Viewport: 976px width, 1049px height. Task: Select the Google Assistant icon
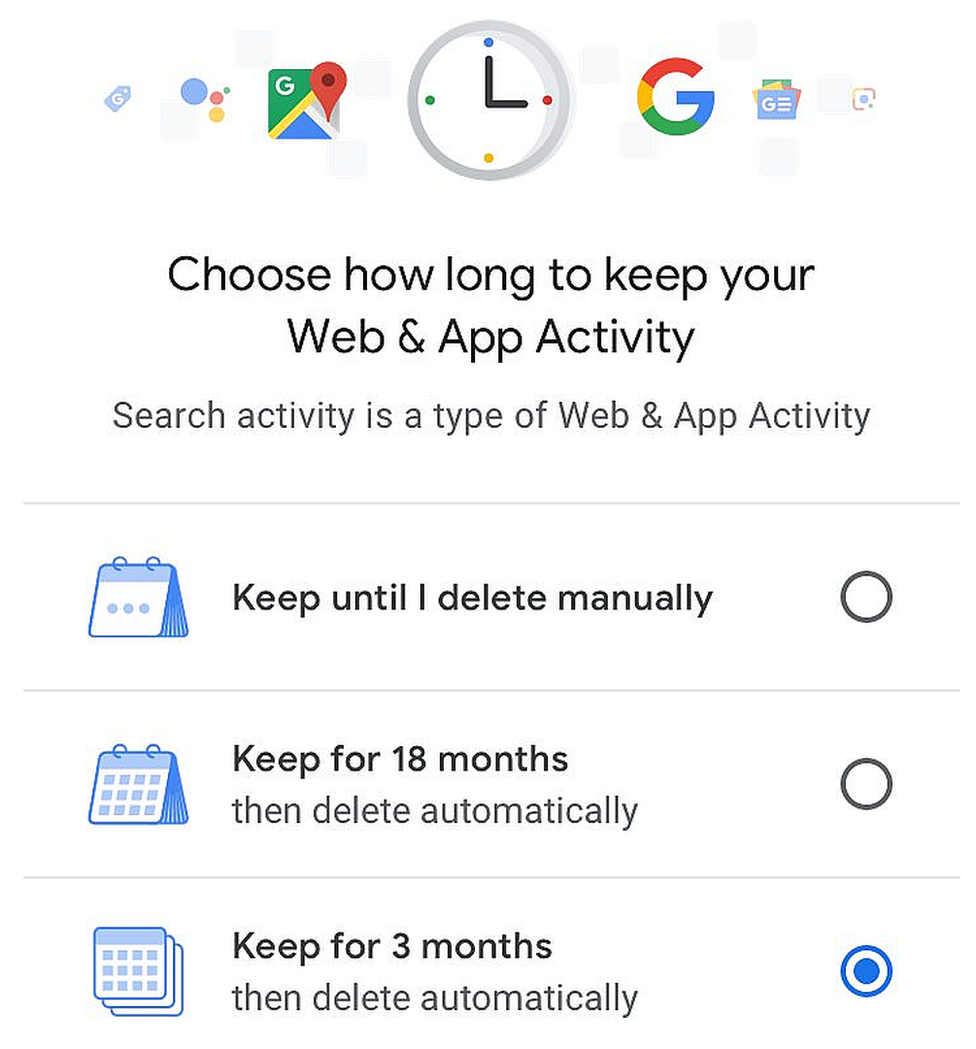(196, 95)
